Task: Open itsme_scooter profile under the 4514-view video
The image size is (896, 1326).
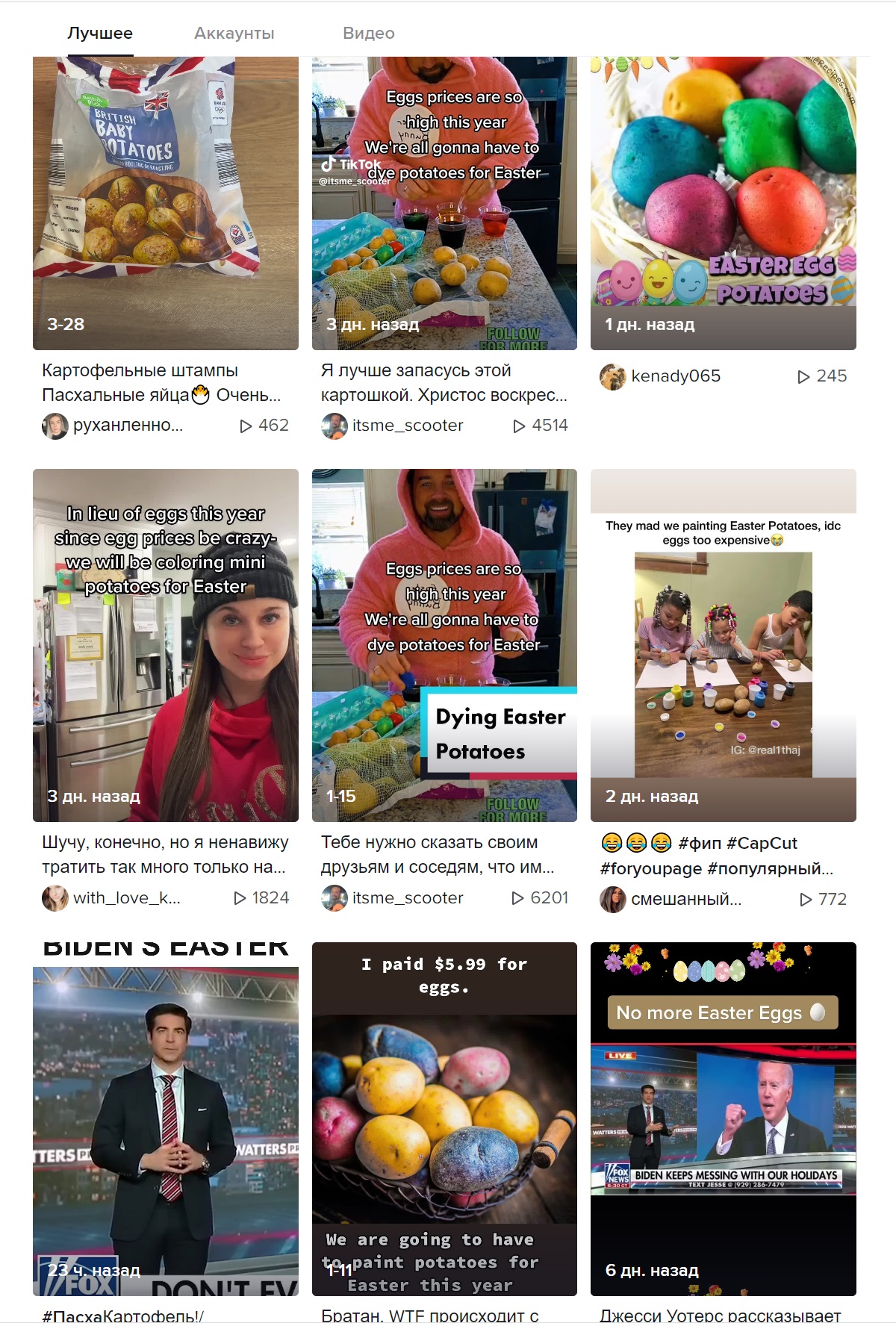Action: (407, 426)
